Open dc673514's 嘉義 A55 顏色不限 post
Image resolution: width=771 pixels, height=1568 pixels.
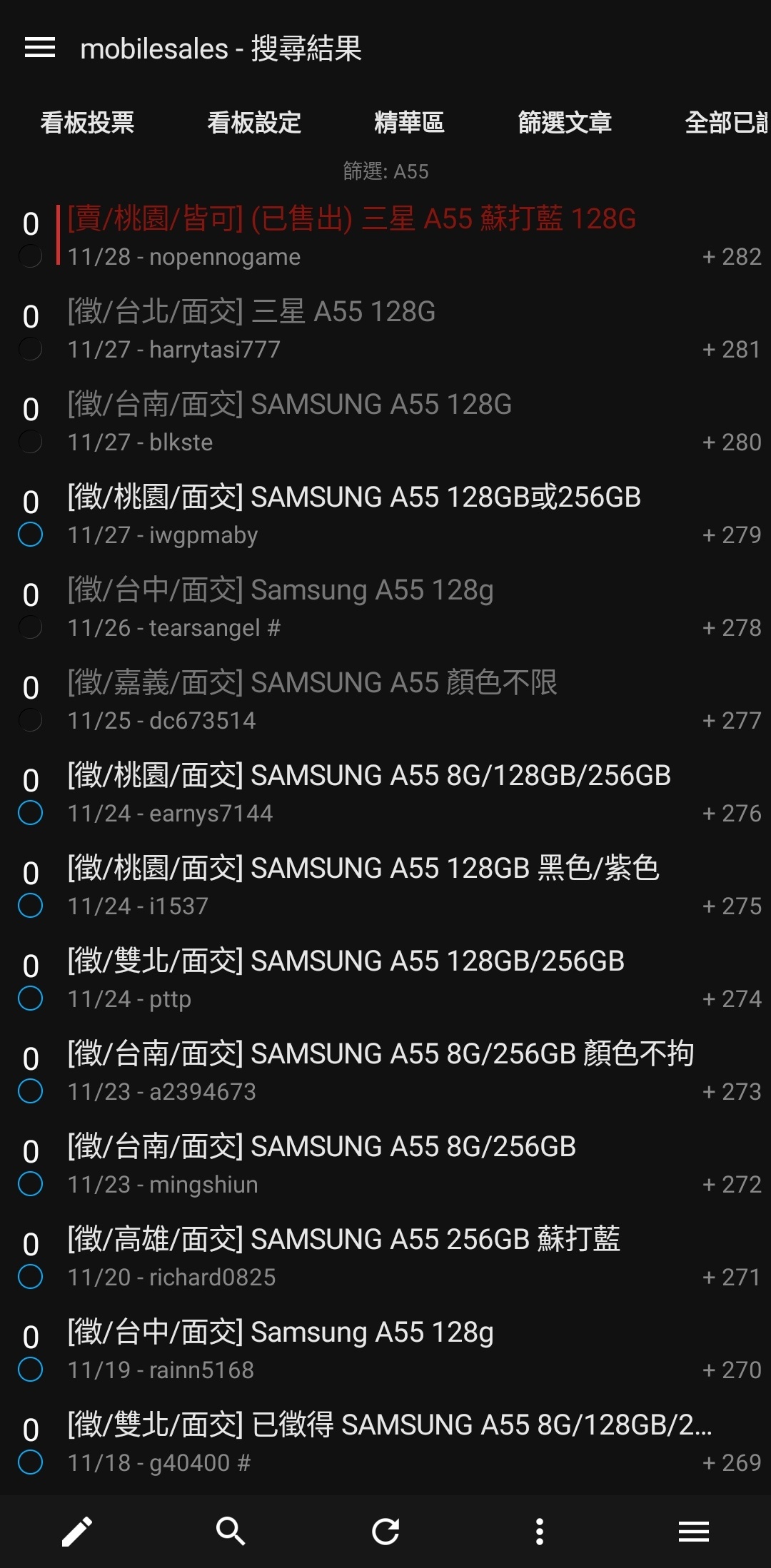[385, 701]
